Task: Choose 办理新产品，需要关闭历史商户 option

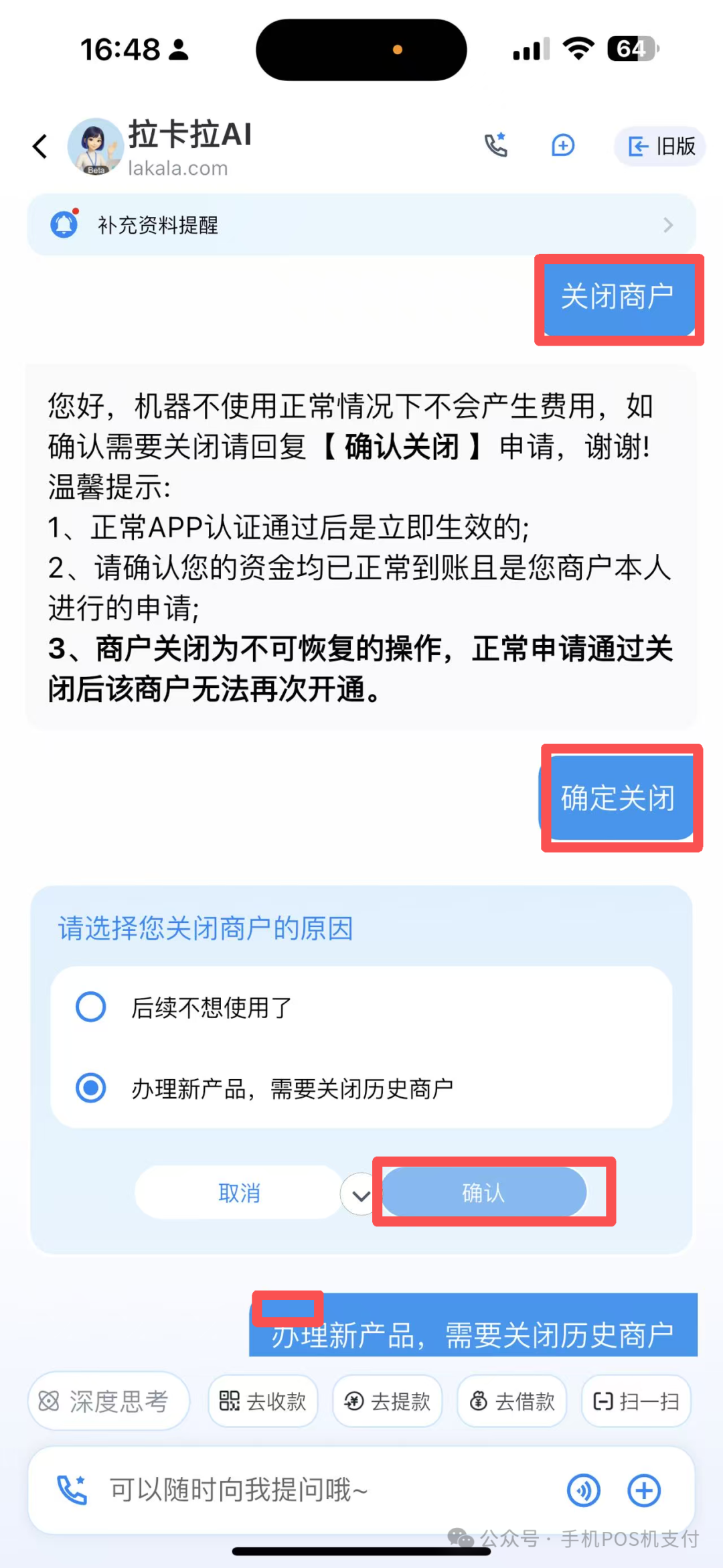Action: tap(91, 1088)
